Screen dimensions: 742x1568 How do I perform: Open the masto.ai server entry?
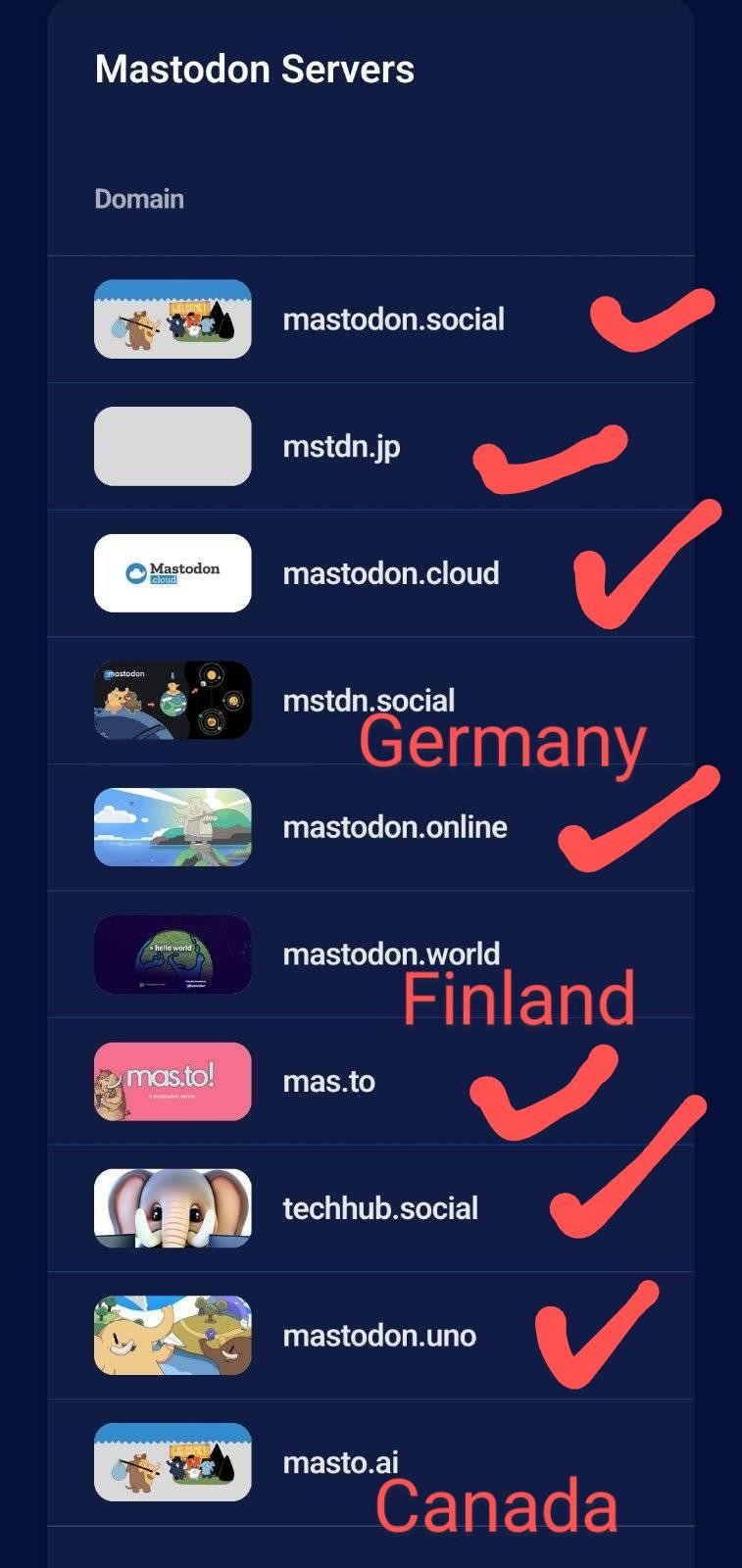371,1462
